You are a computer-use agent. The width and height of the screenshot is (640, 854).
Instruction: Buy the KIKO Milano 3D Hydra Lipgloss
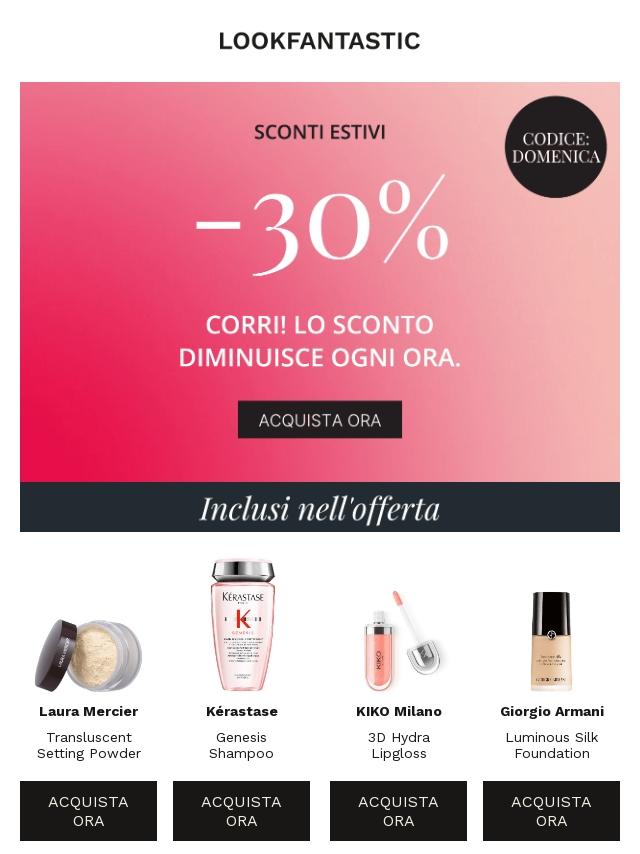tap(398, 811)
